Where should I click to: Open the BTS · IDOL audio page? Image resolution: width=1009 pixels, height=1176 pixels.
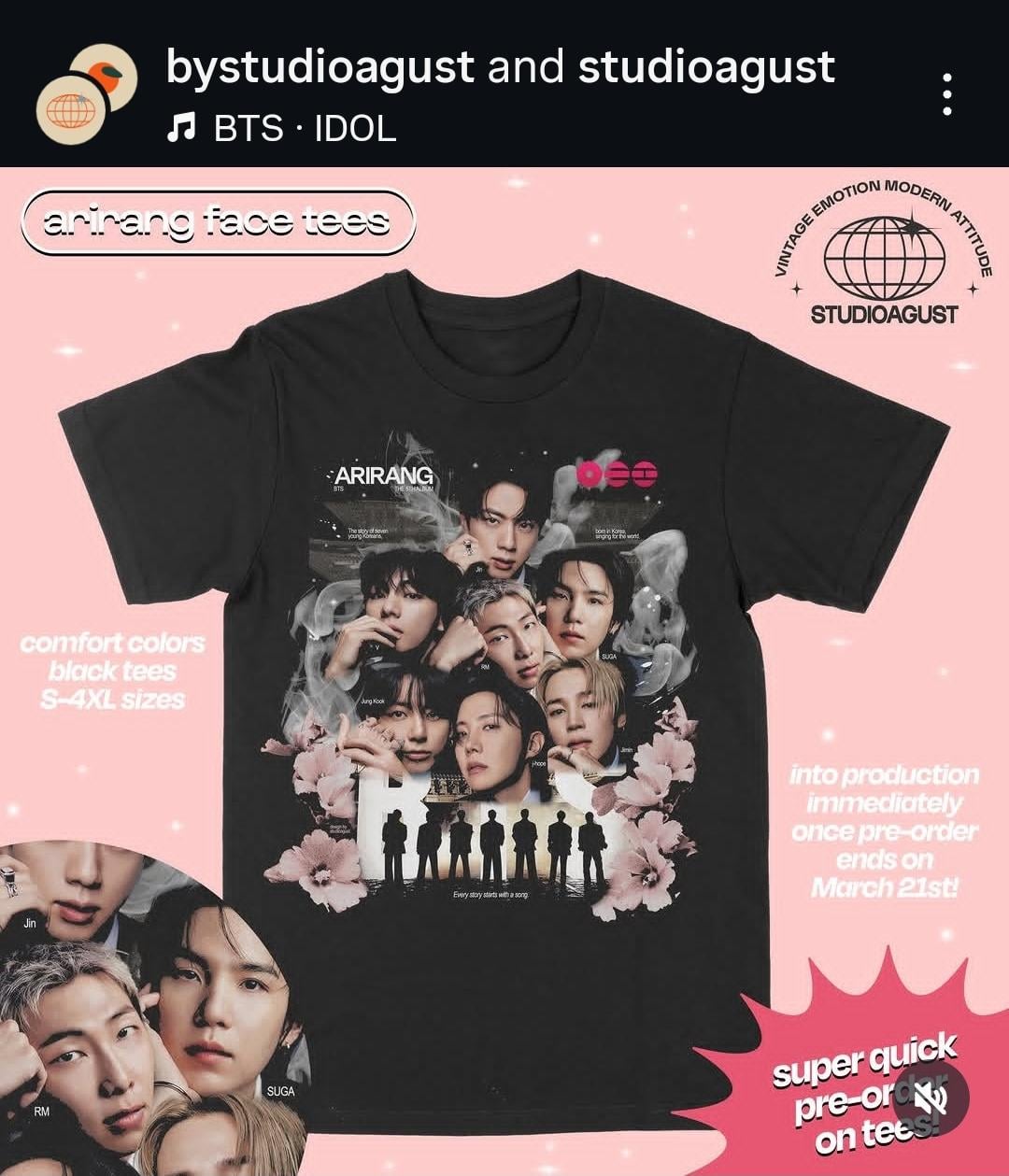pyautogui.click(x=282, y=128)
